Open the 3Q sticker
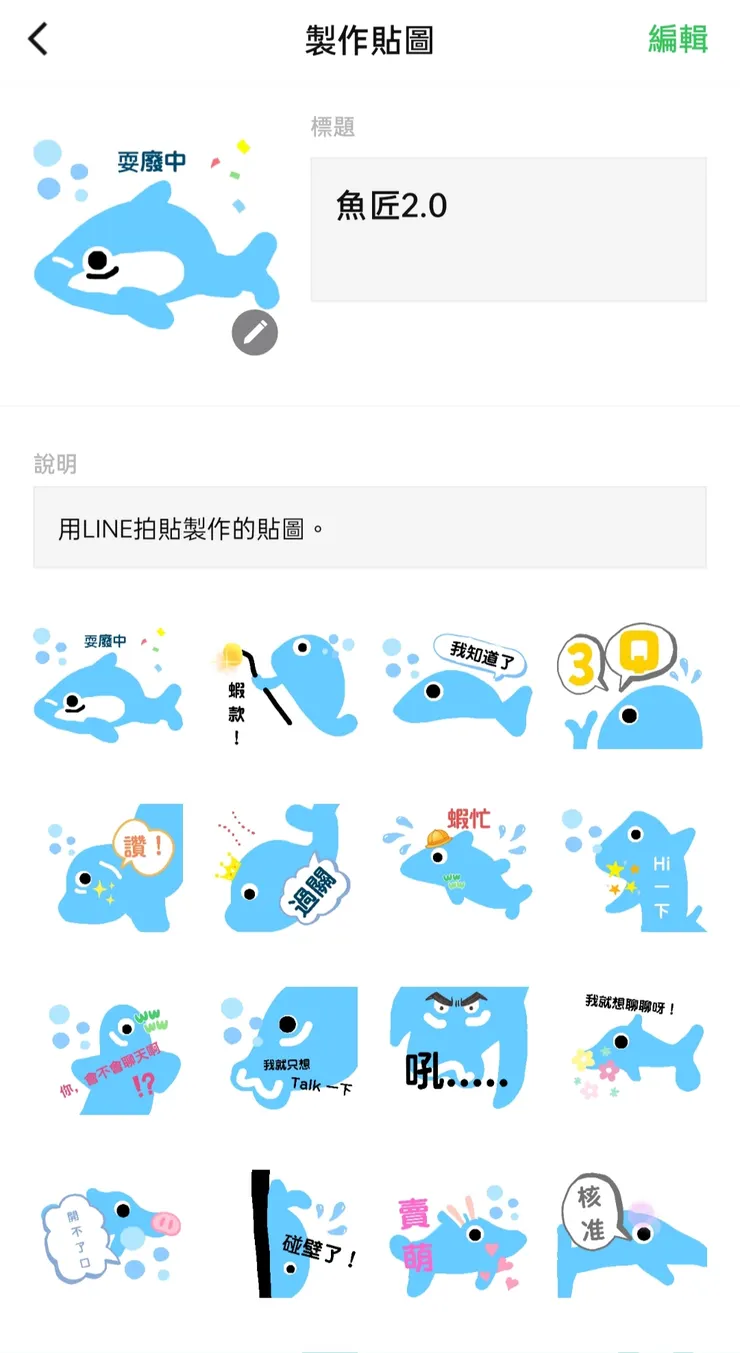Image resolution: width=740 pixels, height=1353 pixels. click(631, 688)
